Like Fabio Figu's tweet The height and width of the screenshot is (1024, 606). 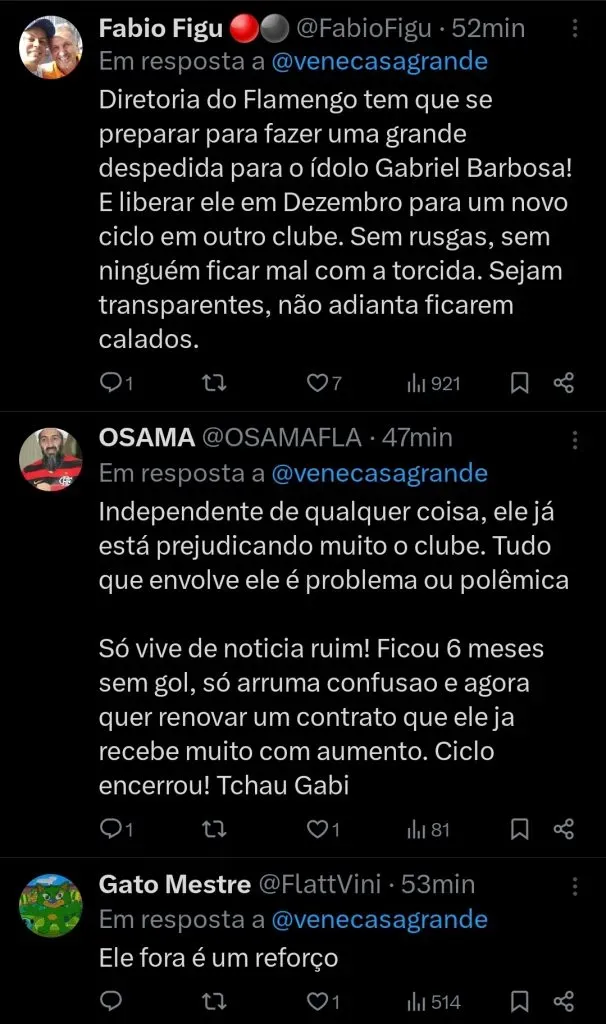click(317, 382)
